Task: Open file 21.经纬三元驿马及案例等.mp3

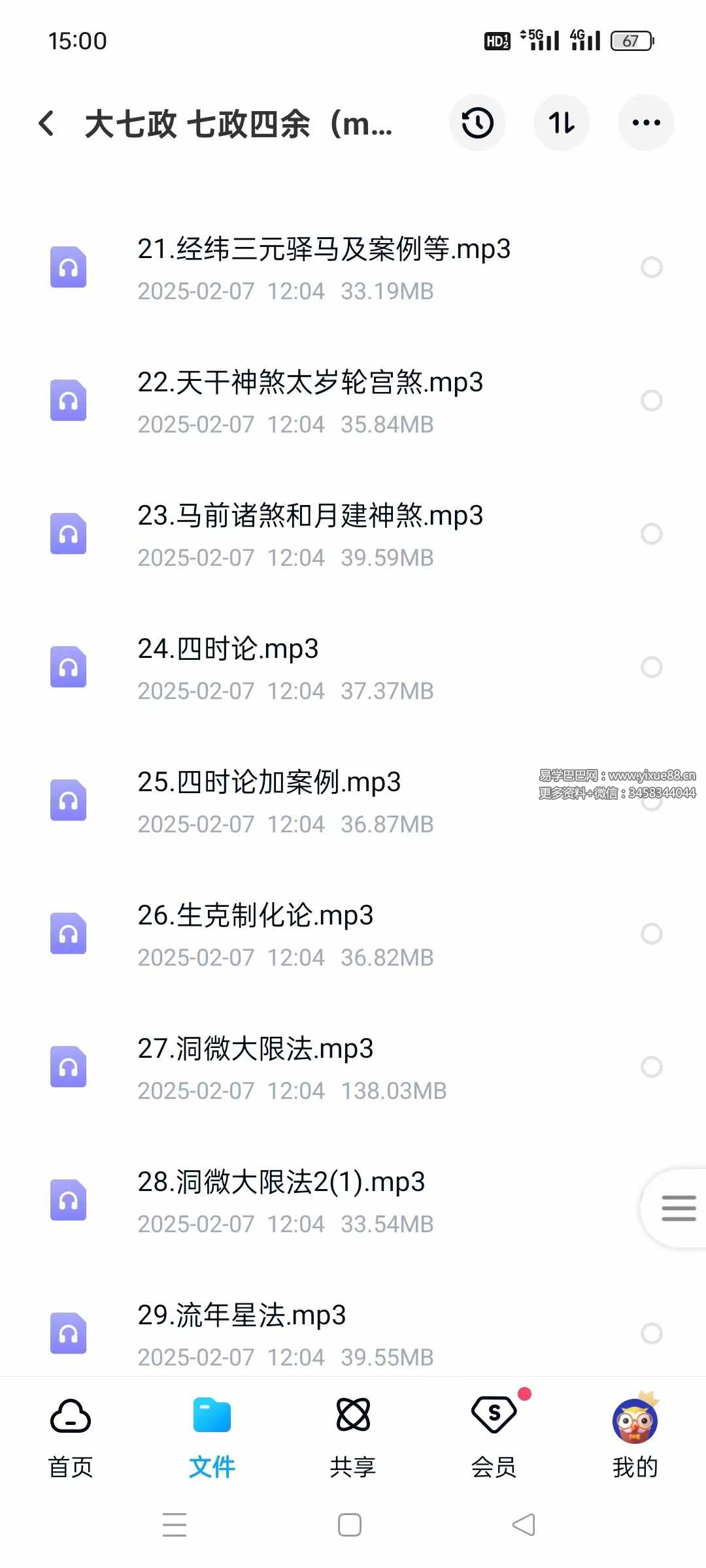Action: click(324, 249)
